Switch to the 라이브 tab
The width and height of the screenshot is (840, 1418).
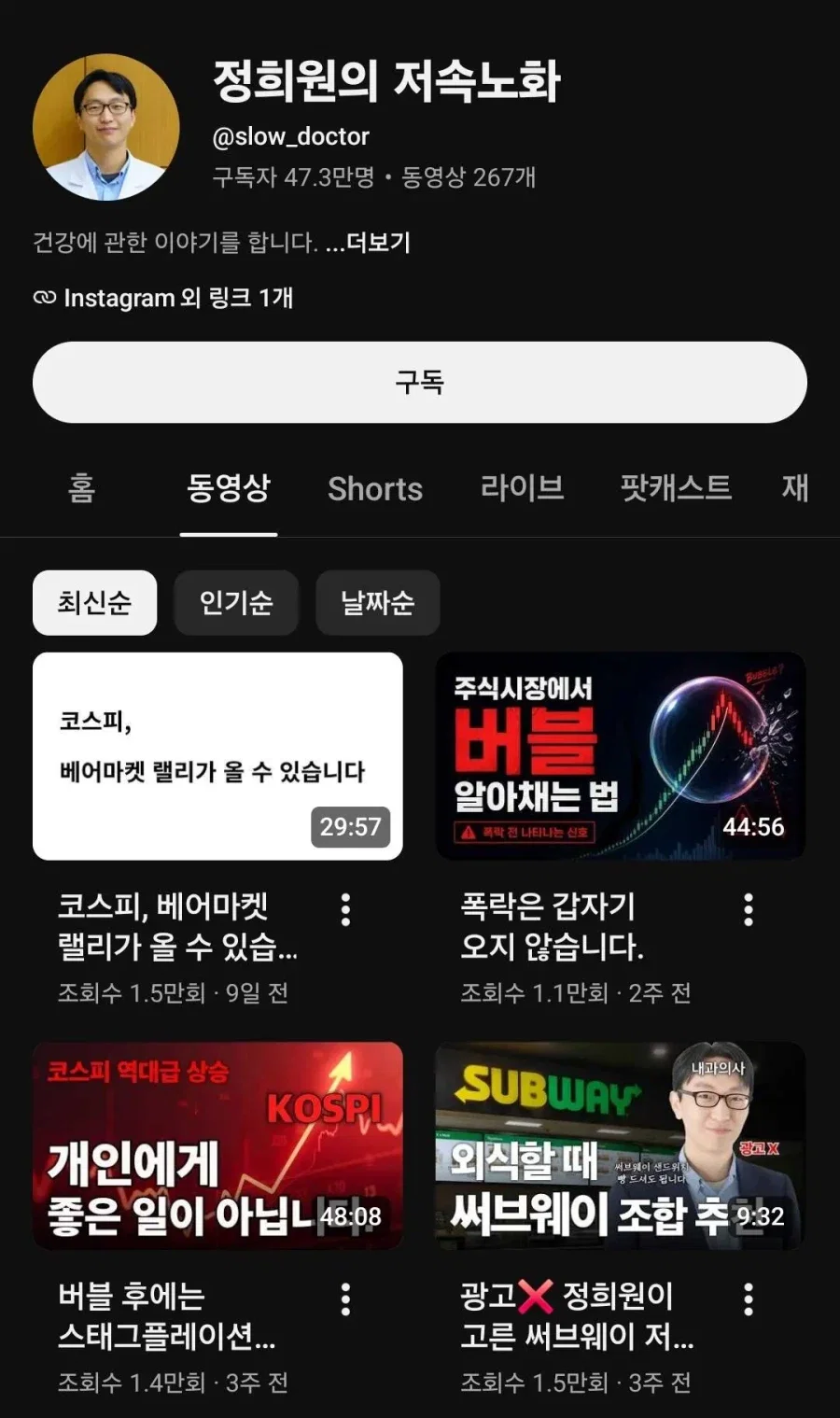click(522, 487)
